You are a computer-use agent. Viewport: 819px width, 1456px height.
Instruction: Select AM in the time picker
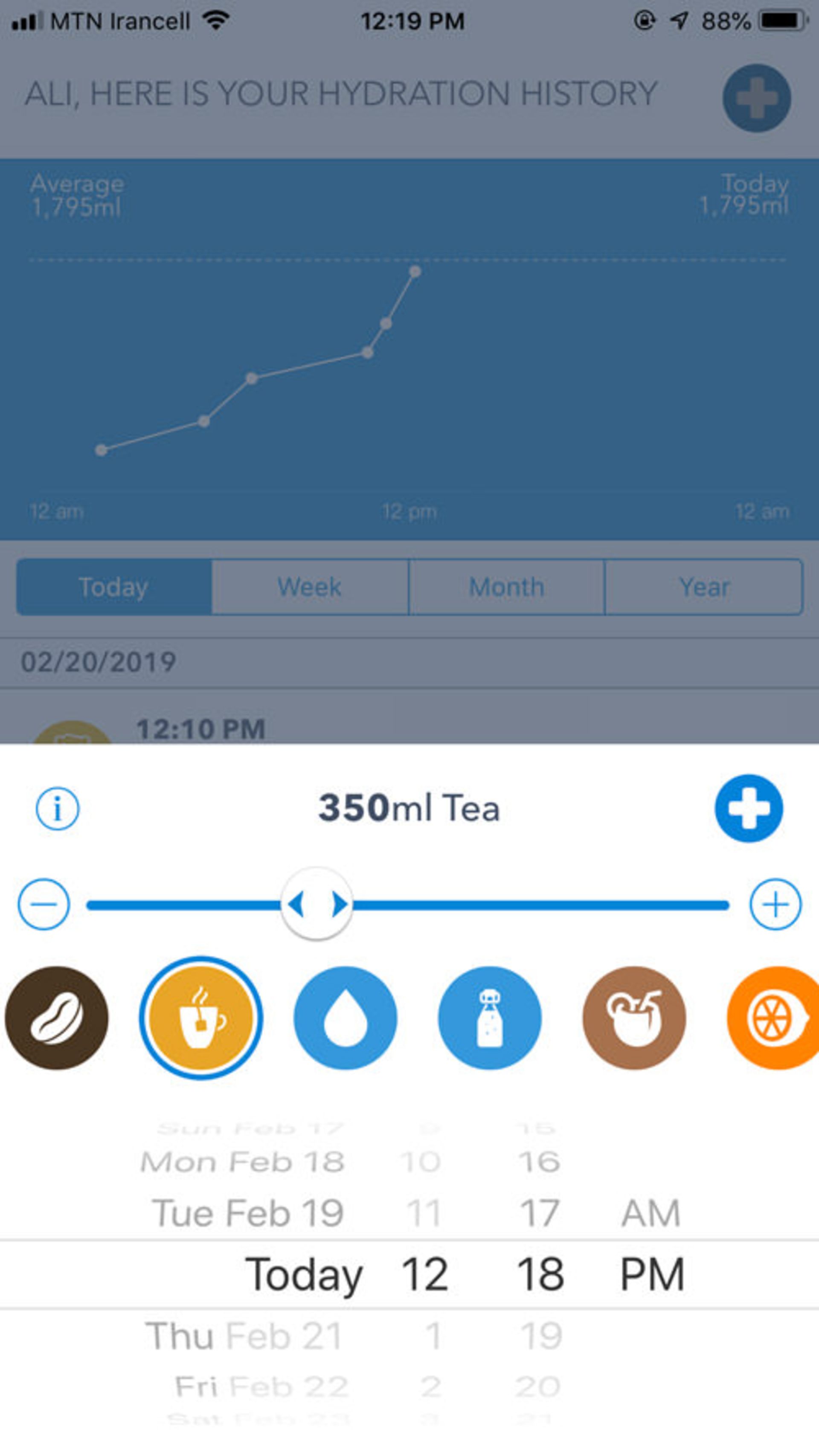tap(651, 1213)
